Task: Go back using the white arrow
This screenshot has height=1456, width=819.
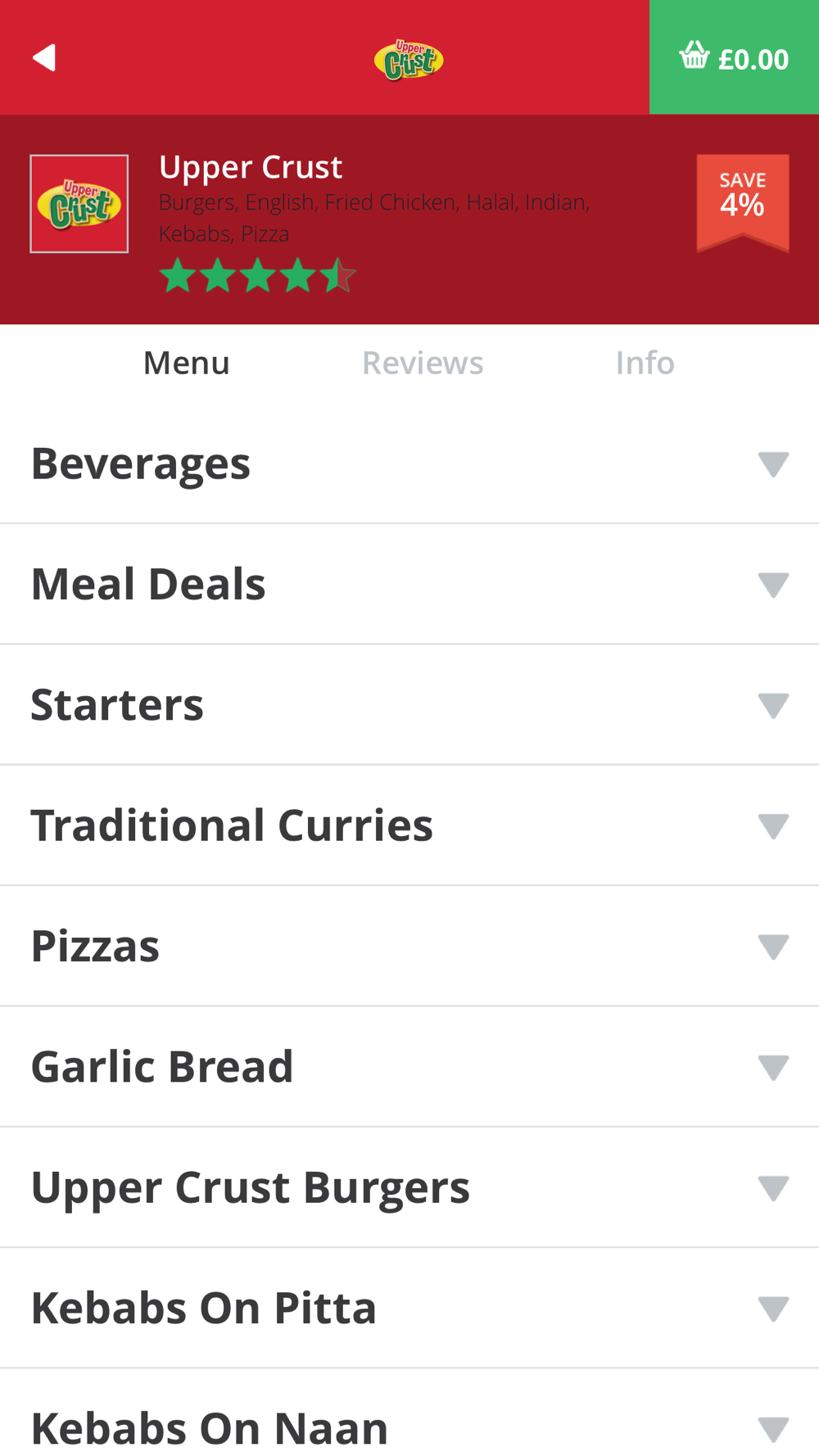Action: tap(44, 58)
